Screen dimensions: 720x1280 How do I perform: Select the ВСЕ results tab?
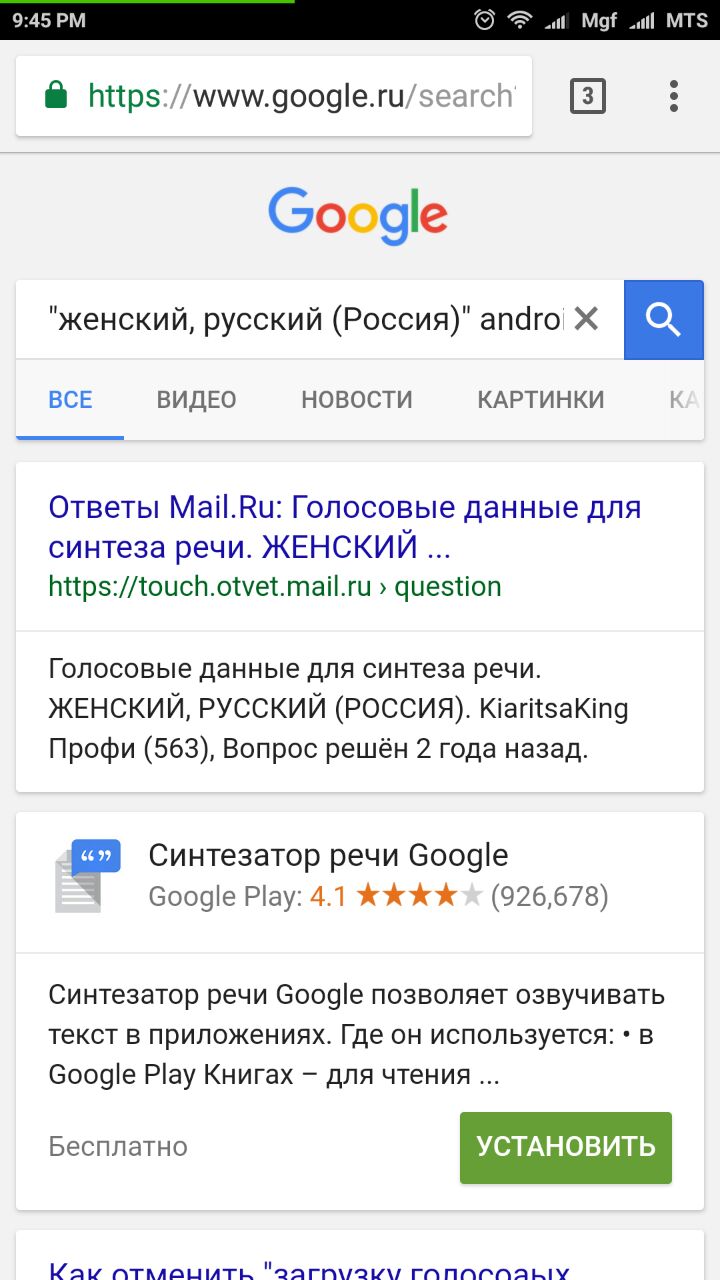click(x=70, y=400)
